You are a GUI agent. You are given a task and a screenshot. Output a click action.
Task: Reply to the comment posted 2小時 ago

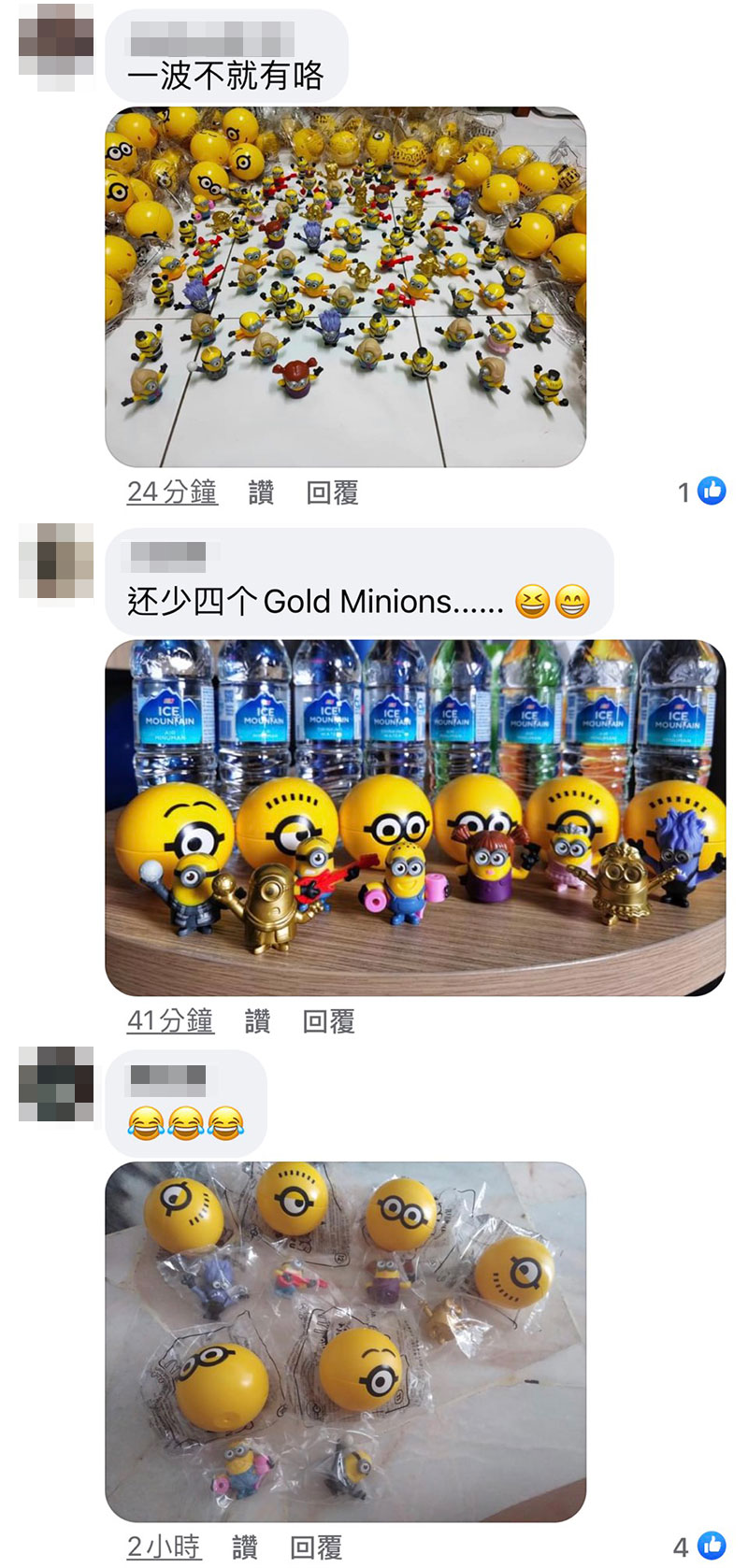pos(315,1547)
